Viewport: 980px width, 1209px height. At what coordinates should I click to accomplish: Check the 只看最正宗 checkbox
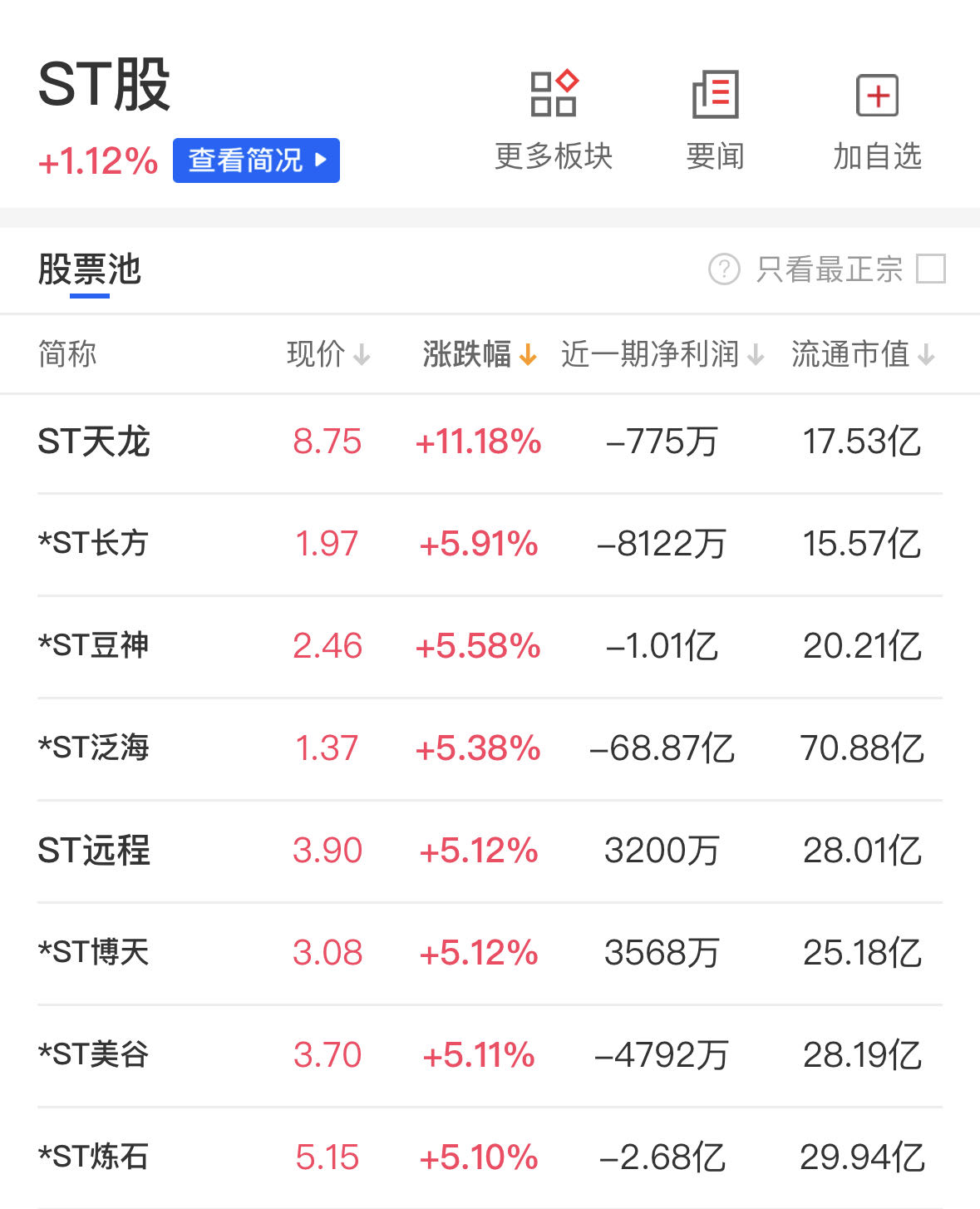[930, 269]
